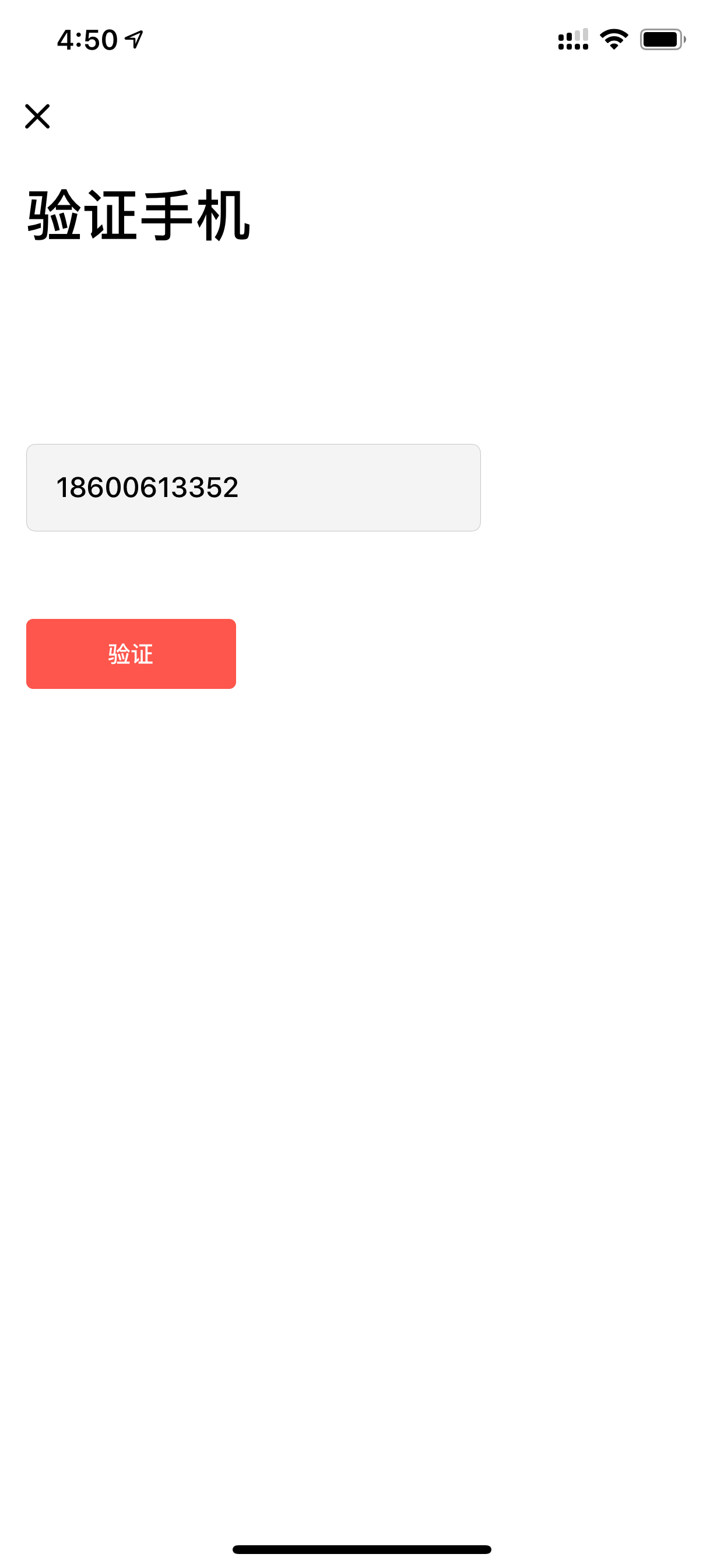
Task: Tap the phone number input field
Action: [x=253, y=488]
